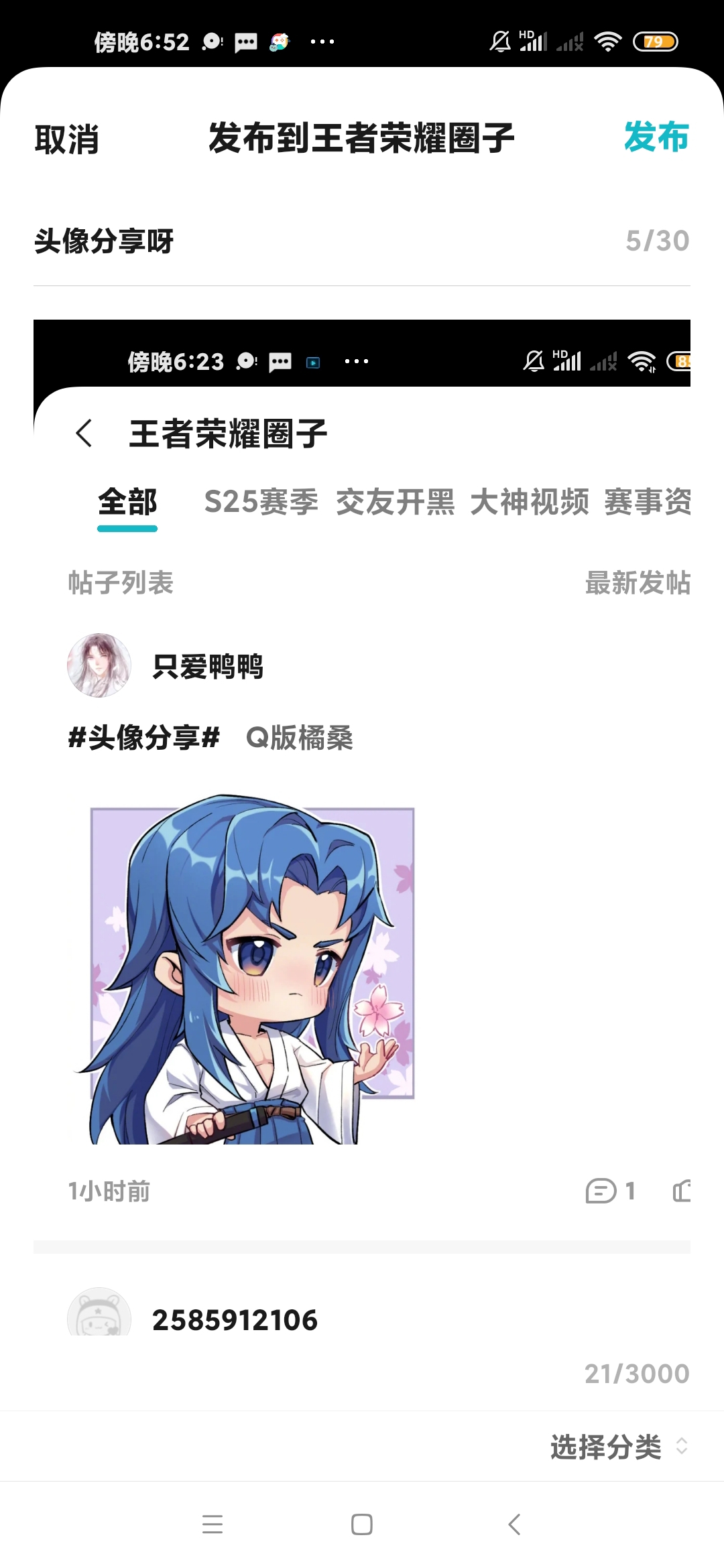Viewport: 724px width, 1568px height.
Task: Open the attached screenshot image
Action: (x=362, y=828)
